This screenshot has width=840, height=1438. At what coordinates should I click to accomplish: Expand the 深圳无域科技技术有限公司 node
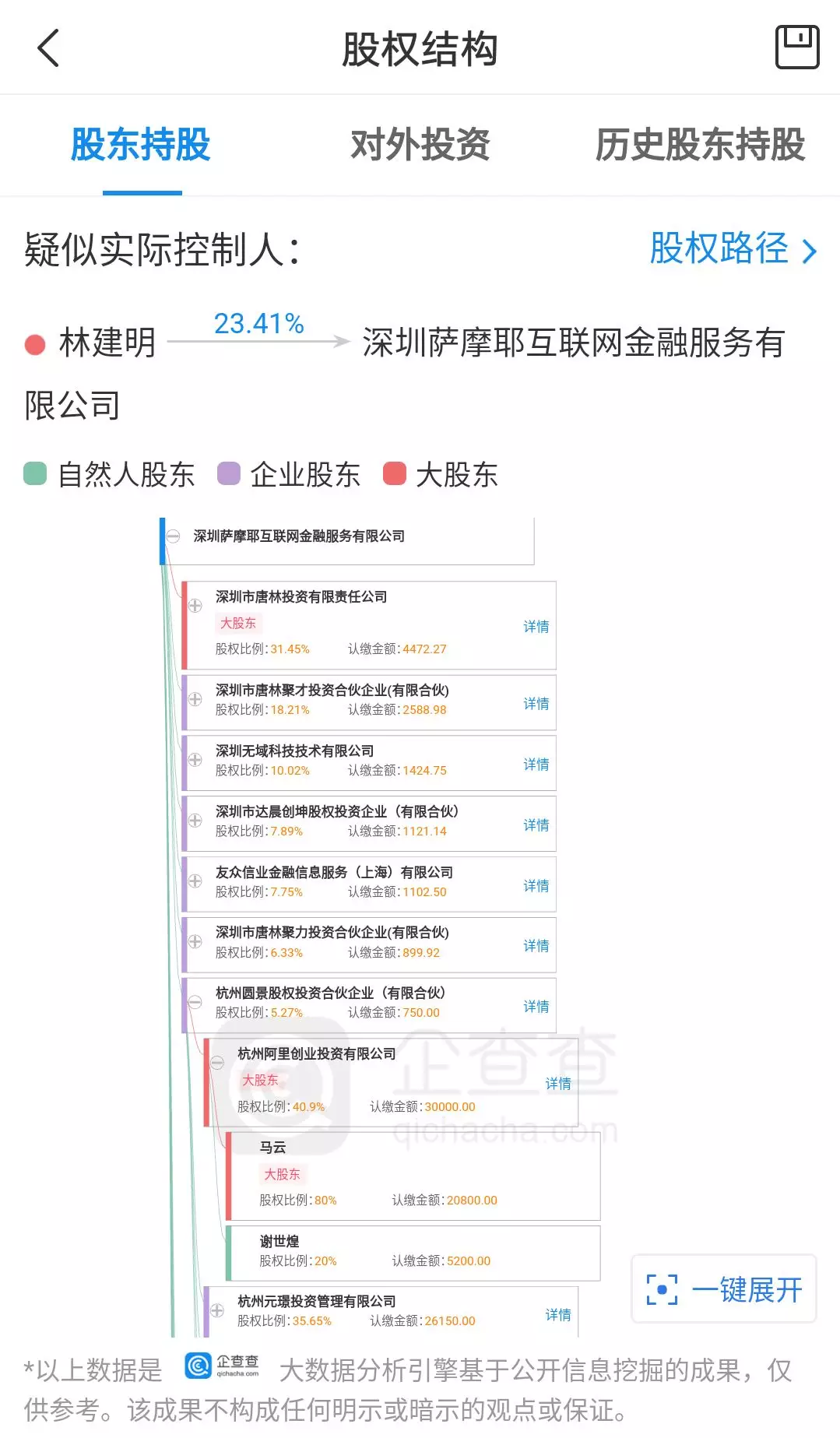195,760
